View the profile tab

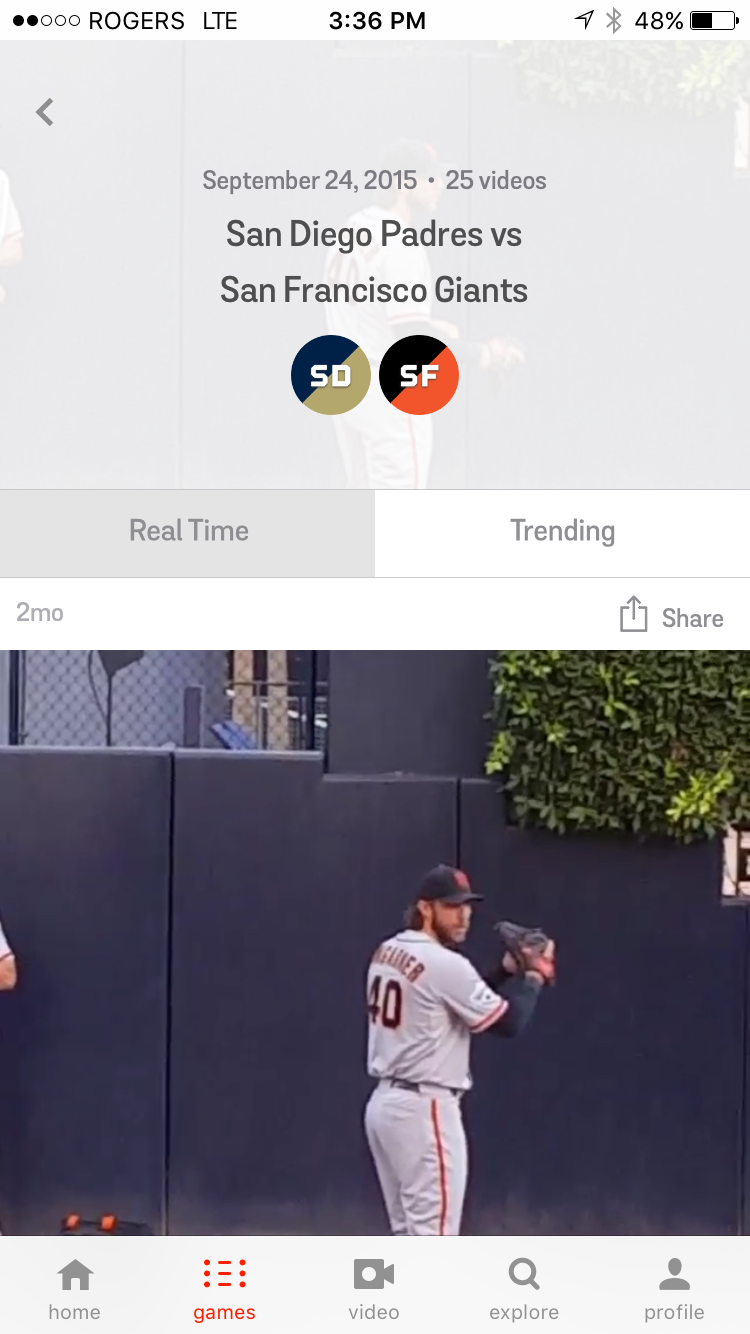point(674,1288)
